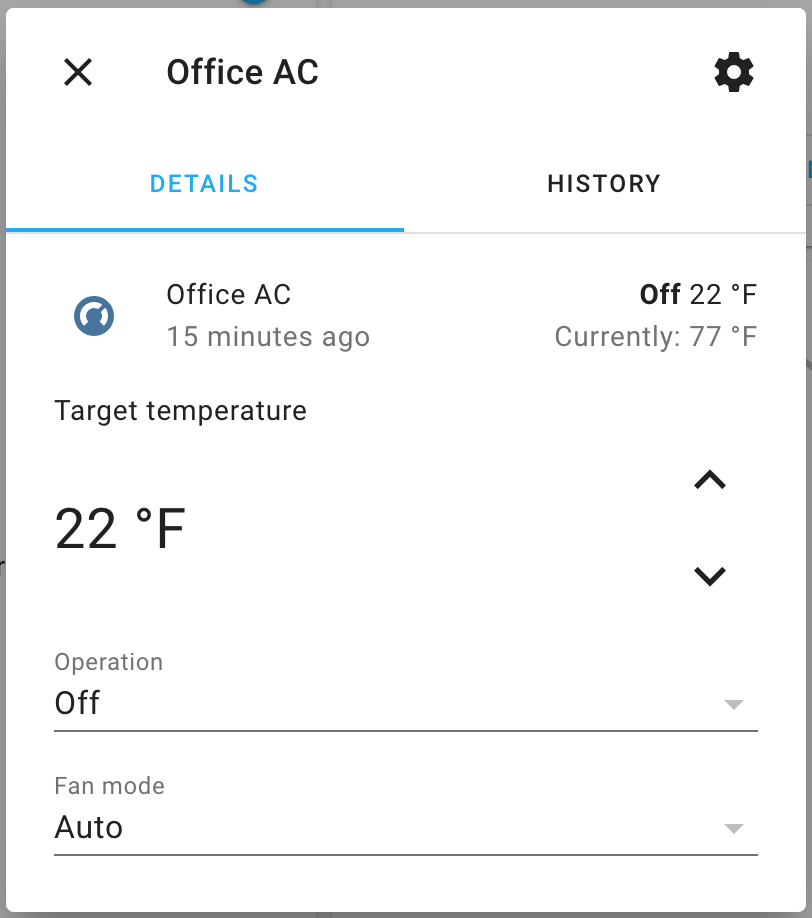Switch to the HISTORY tab
Image resolution: width=812 pixels, height=918 pixels.
click(604, 183)
